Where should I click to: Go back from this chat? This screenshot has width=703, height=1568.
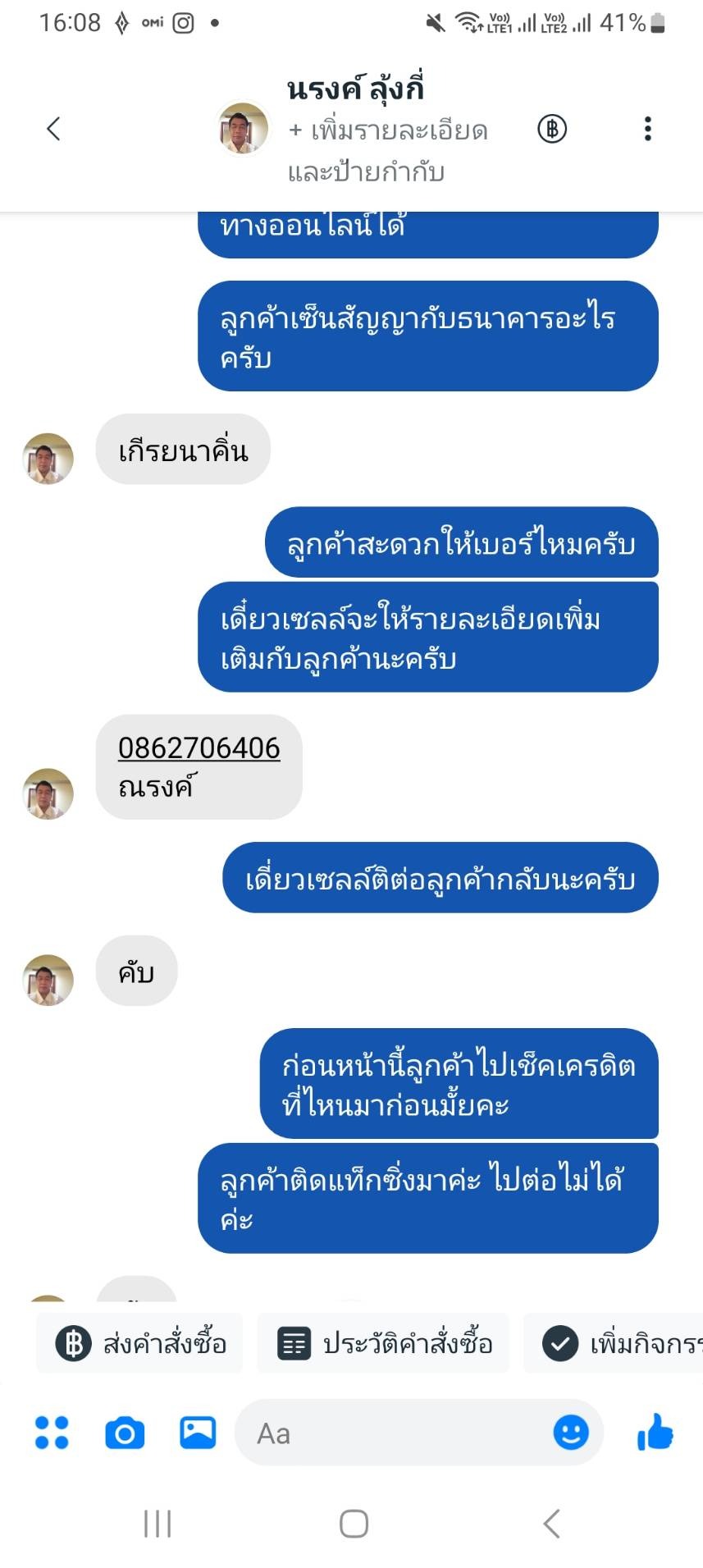click(x=54, y=129)
